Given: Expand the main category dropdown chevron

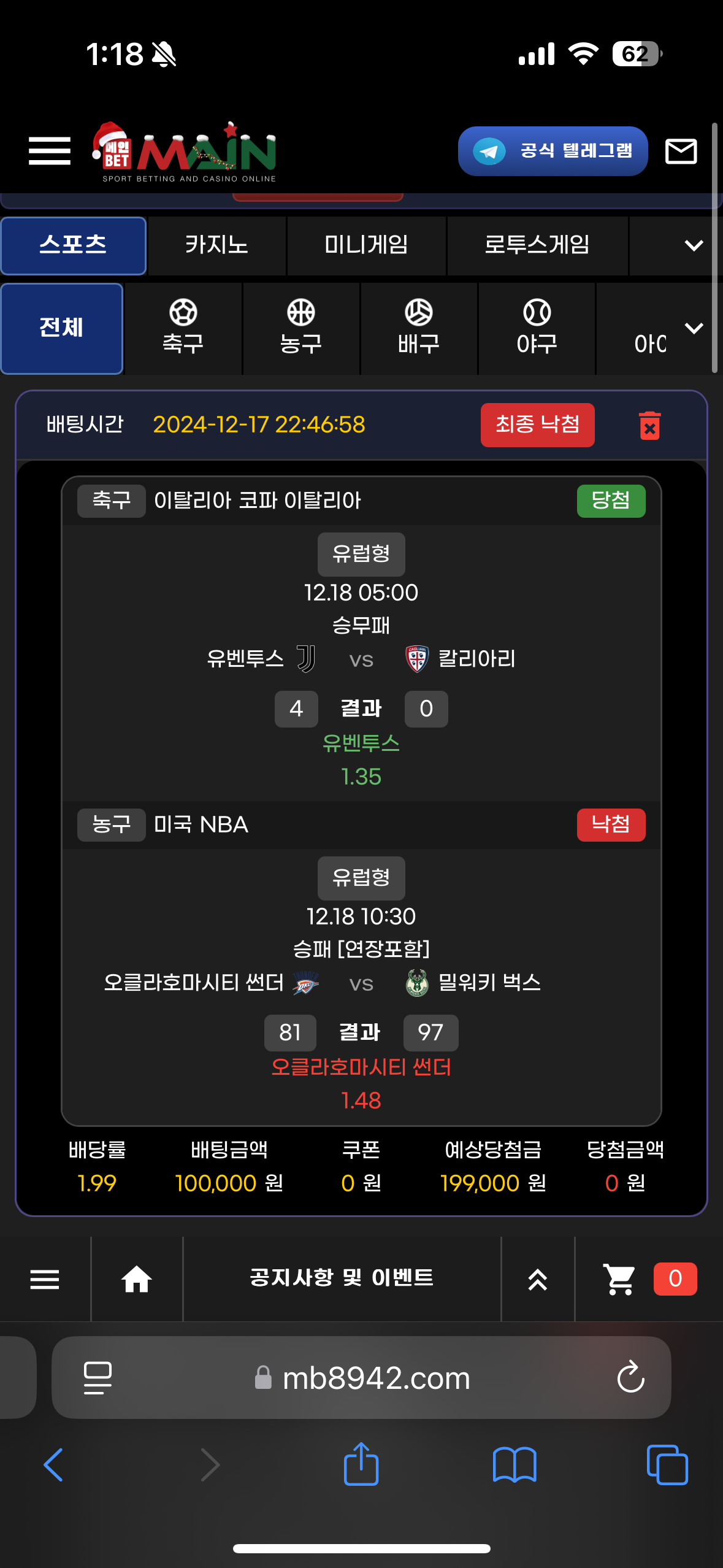Looking at the screenshot, I should coord(693,245).
